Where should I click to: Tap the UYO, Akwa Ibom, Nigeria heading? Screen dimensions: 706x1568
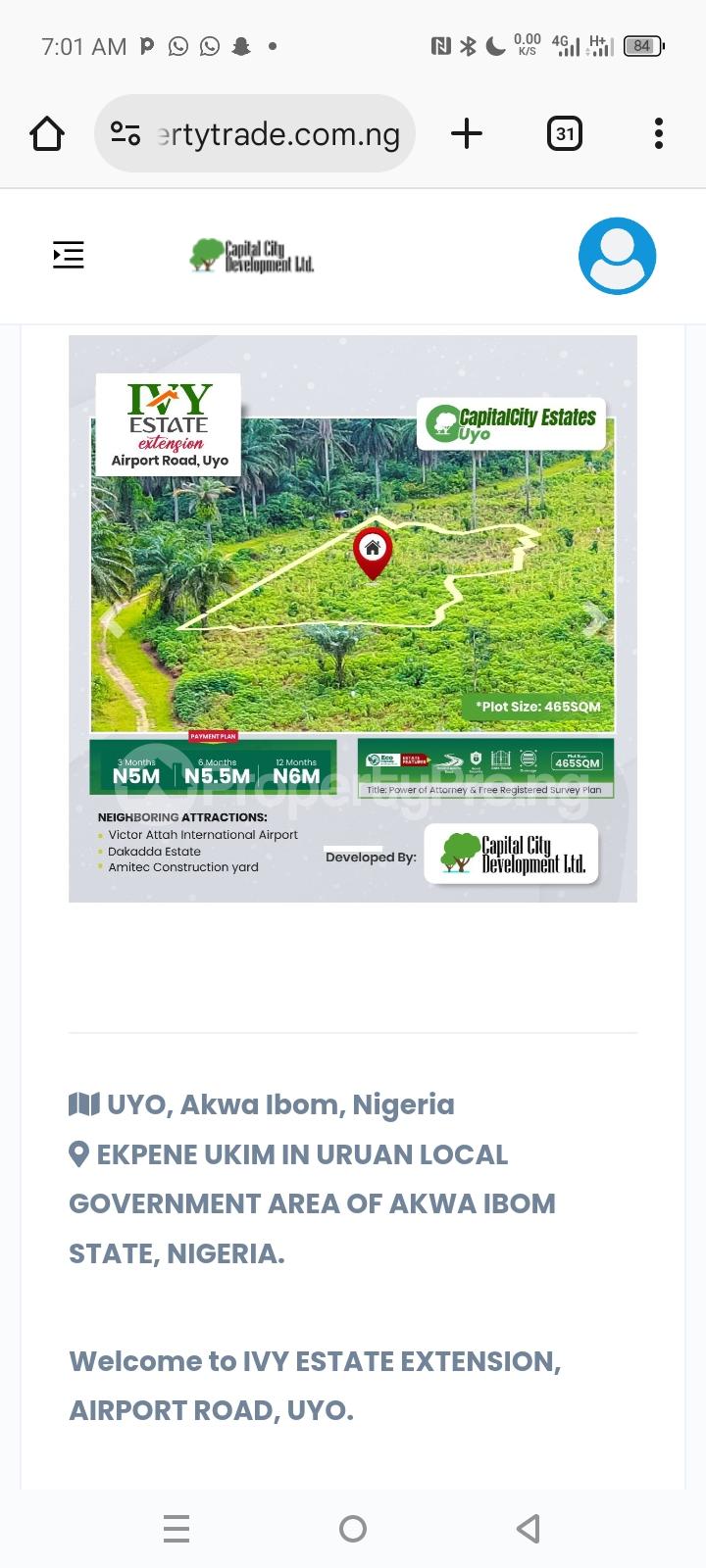[279, 1103]
